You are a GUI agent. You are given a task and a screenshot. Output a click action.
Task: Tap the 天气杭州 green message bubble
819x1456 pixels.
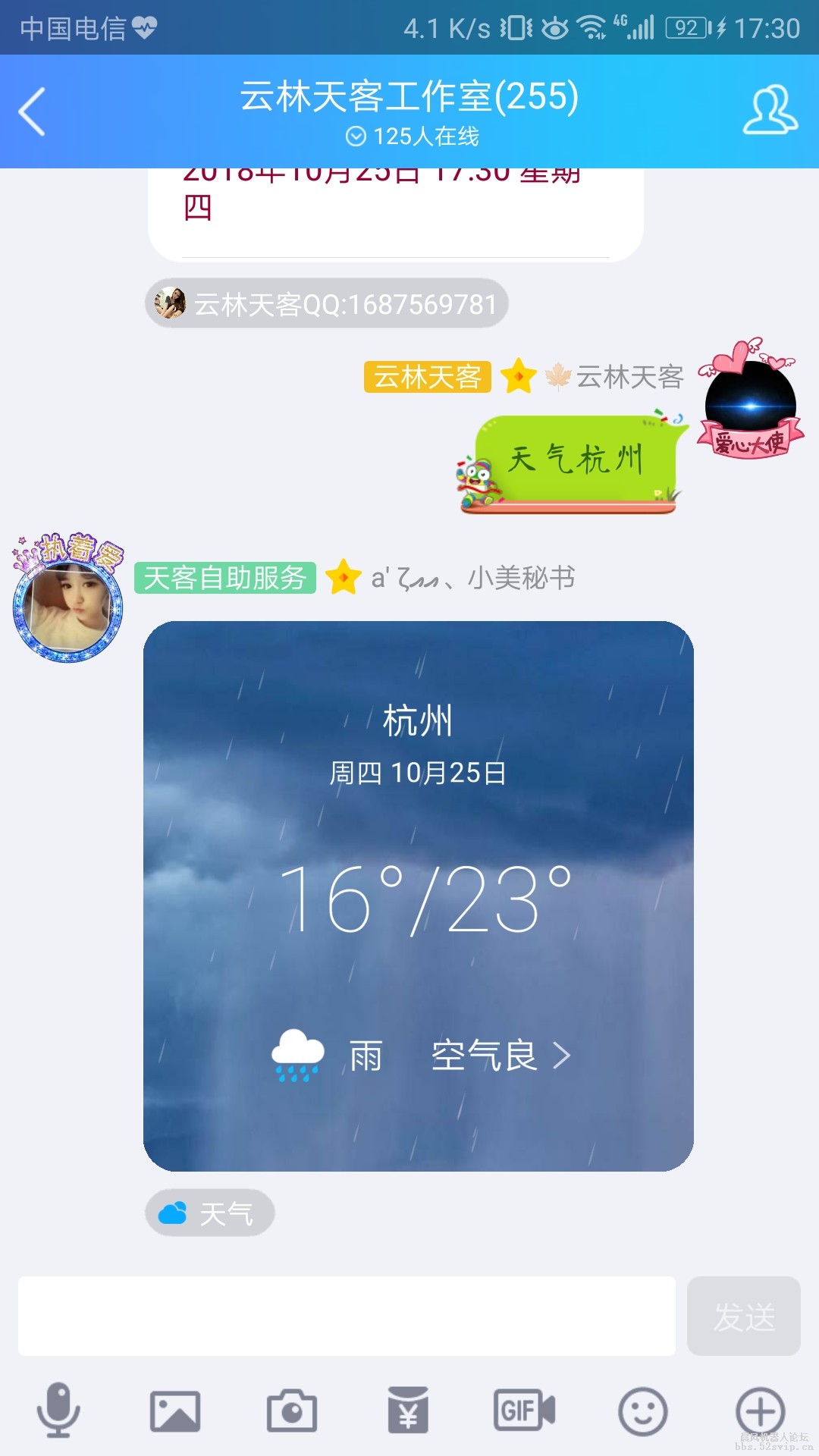[578, 455]
